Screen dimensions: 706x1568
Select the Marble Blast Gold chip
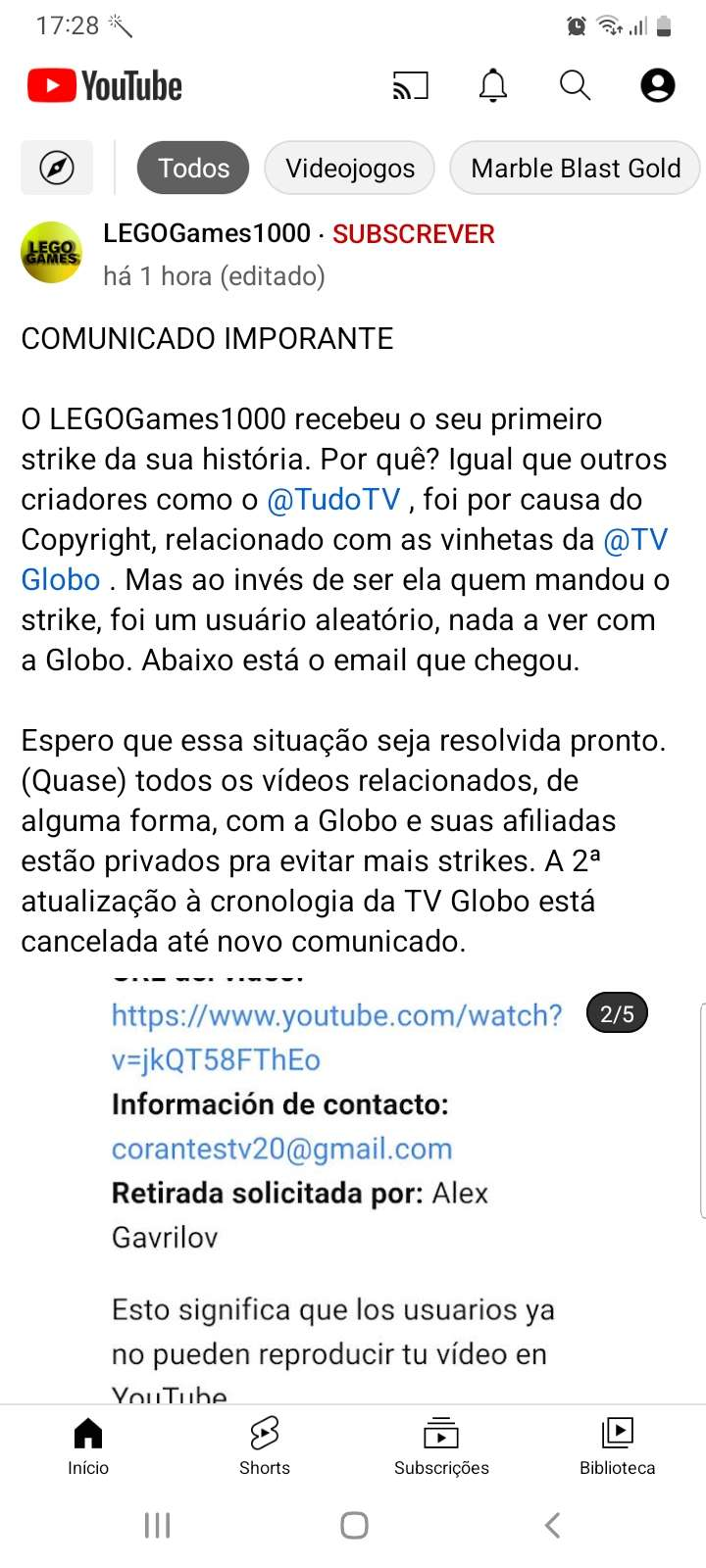576,168
